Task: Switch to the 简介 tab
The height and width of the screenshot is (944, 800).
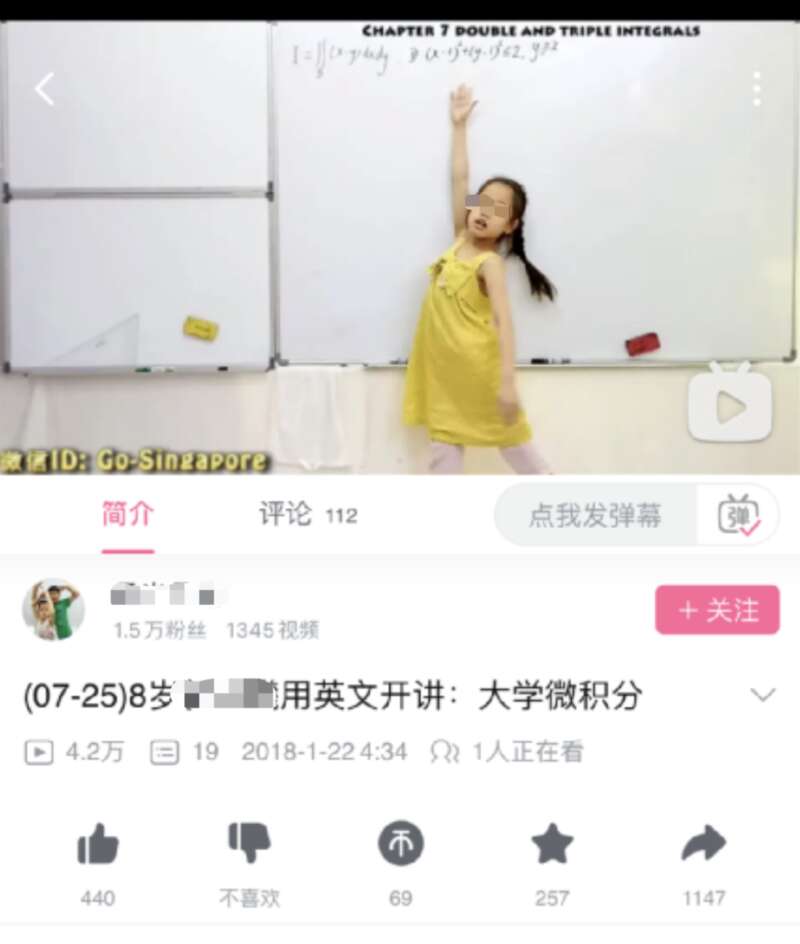Action: tap(128, 515)
